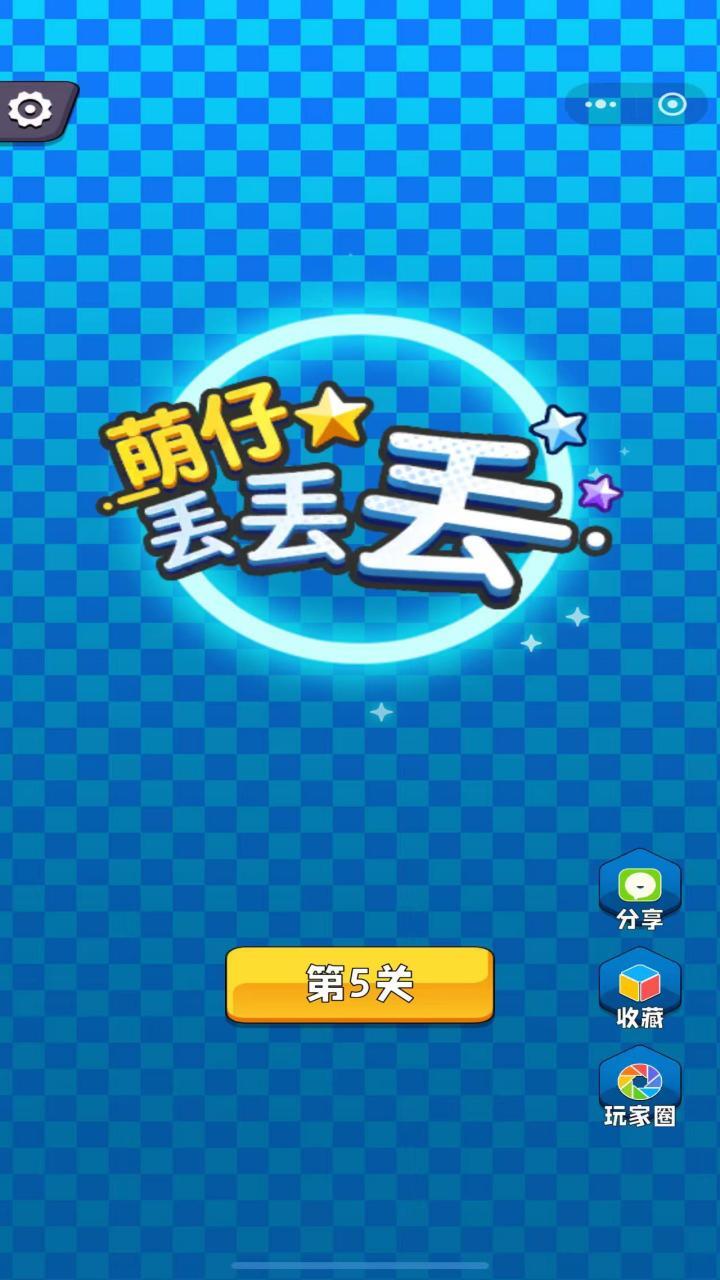Open the WeChat mini program more (...) menu

coord(600,103)
